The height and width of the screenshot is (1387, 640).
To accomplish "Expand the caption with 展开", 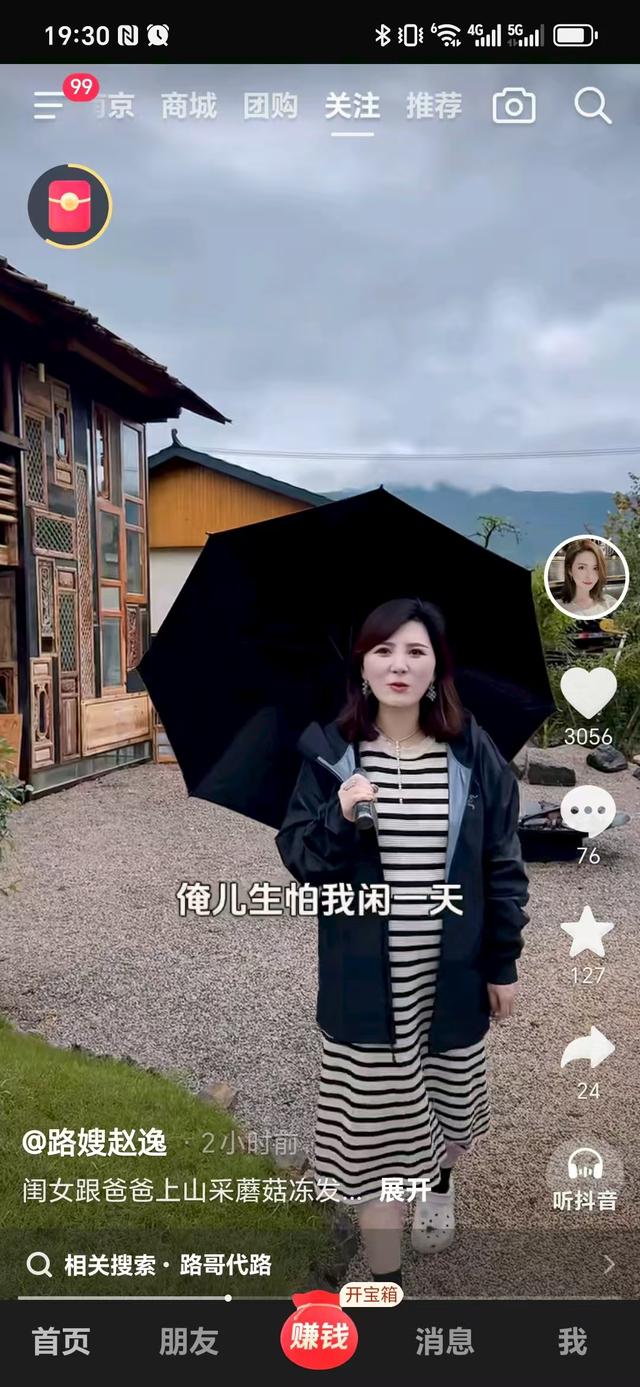I will 405,1190.
